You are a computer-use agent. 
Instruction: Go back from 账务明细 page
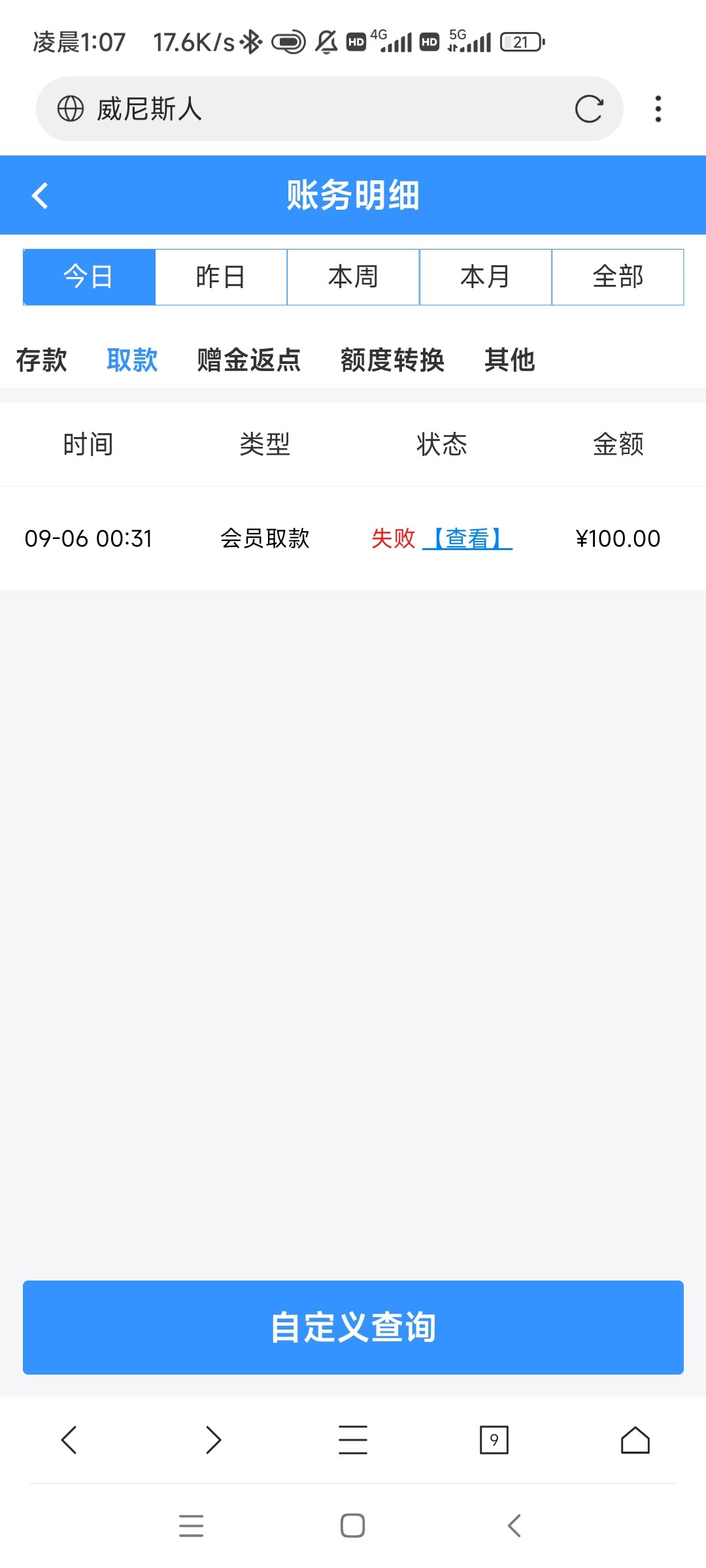click(41, 195)
